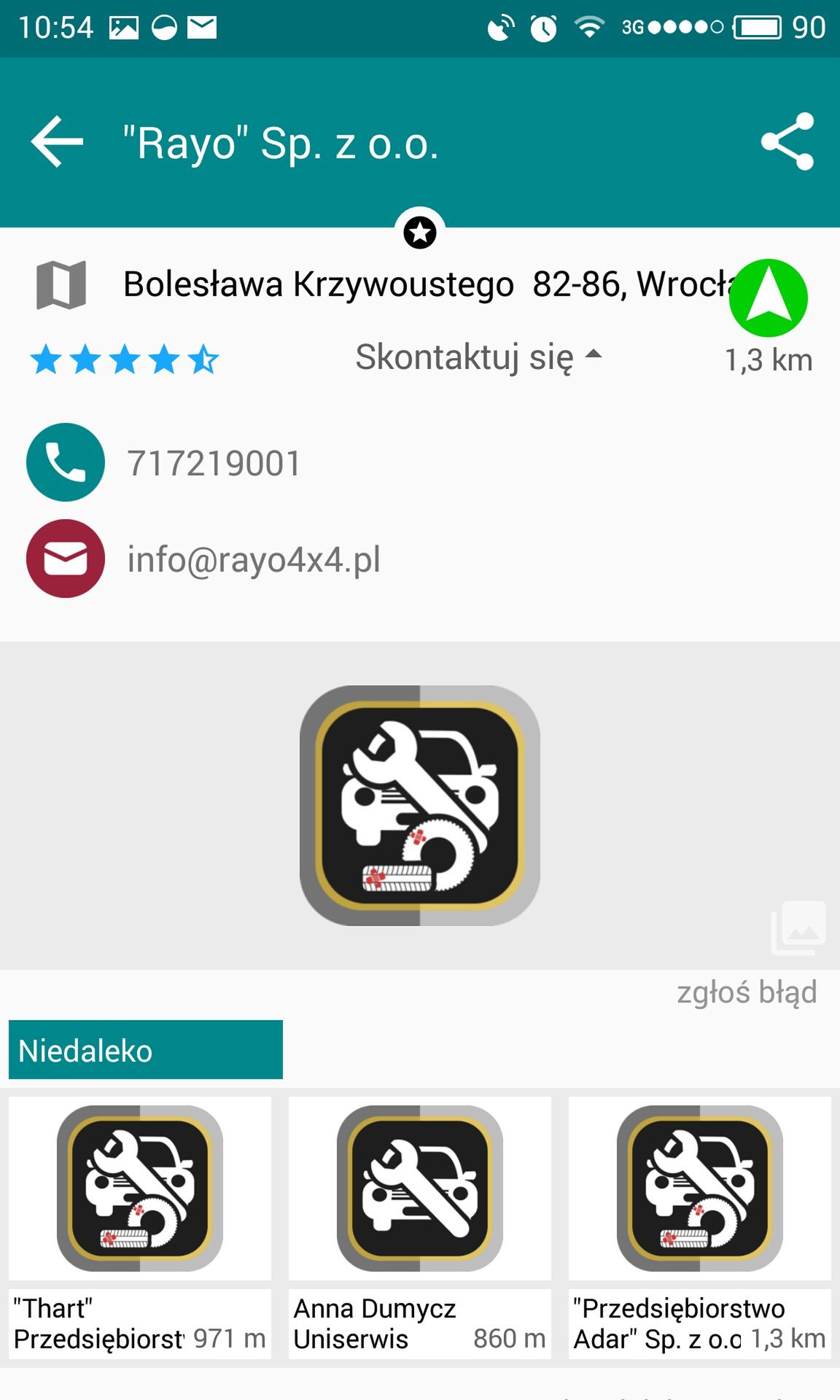This screenshot has width=840, height=1400.
Task: Tap the star favorite badge
Action: click(x=420, y=233)
